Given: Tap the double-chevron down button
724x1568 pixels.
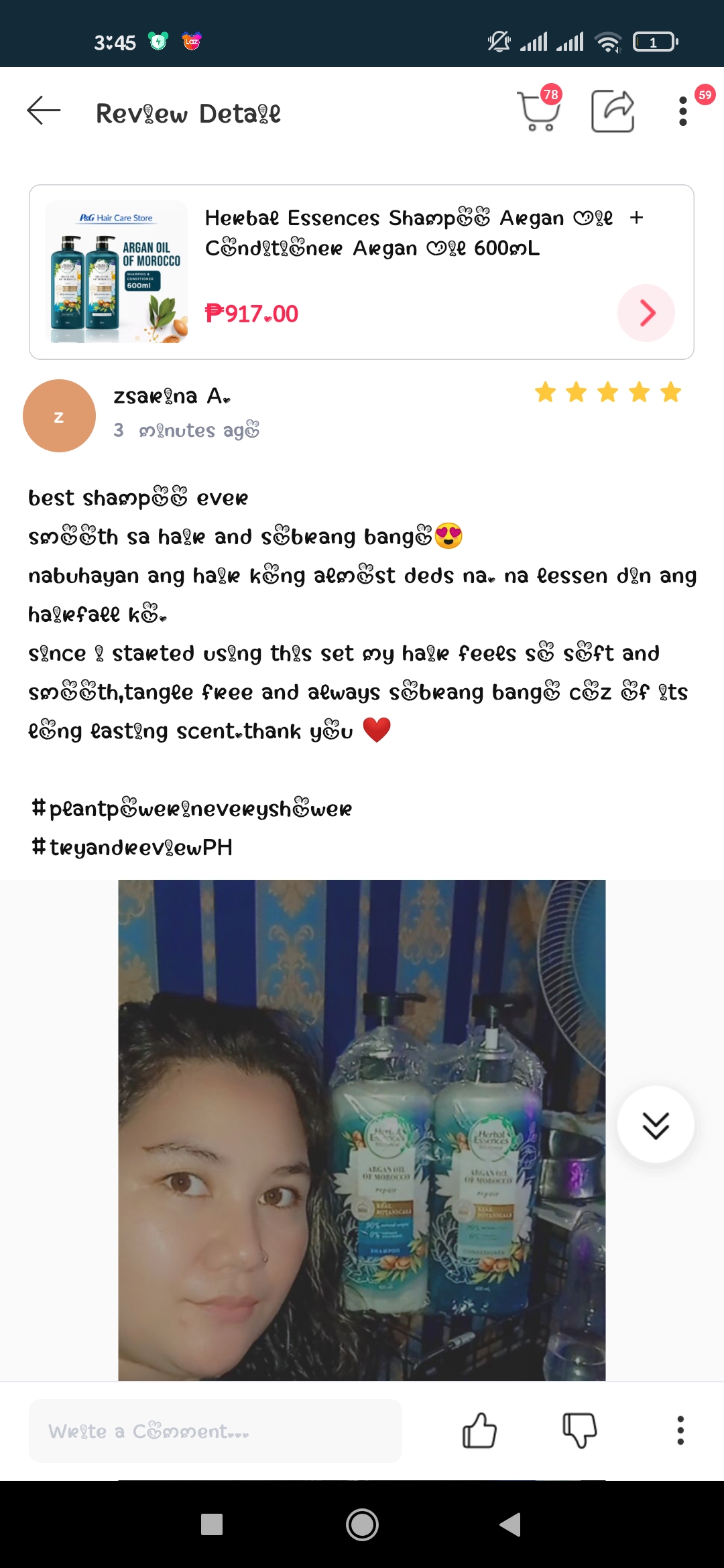Looking at the screenshot, I should tap(656, 1124).
